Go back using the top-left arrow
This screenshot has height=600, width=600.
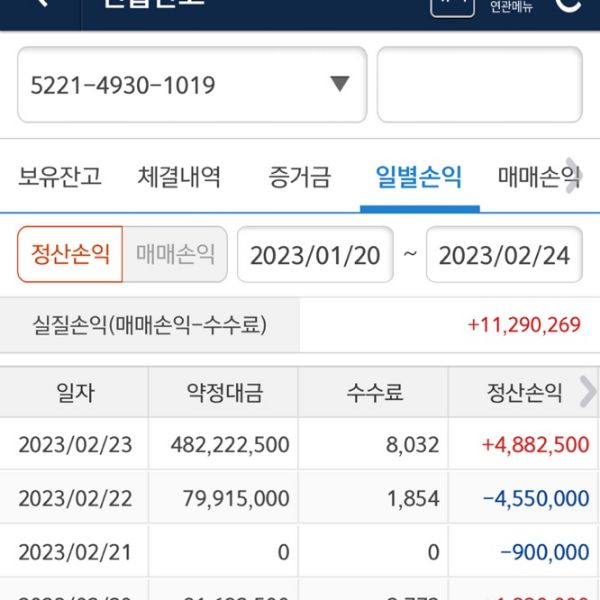38,5
